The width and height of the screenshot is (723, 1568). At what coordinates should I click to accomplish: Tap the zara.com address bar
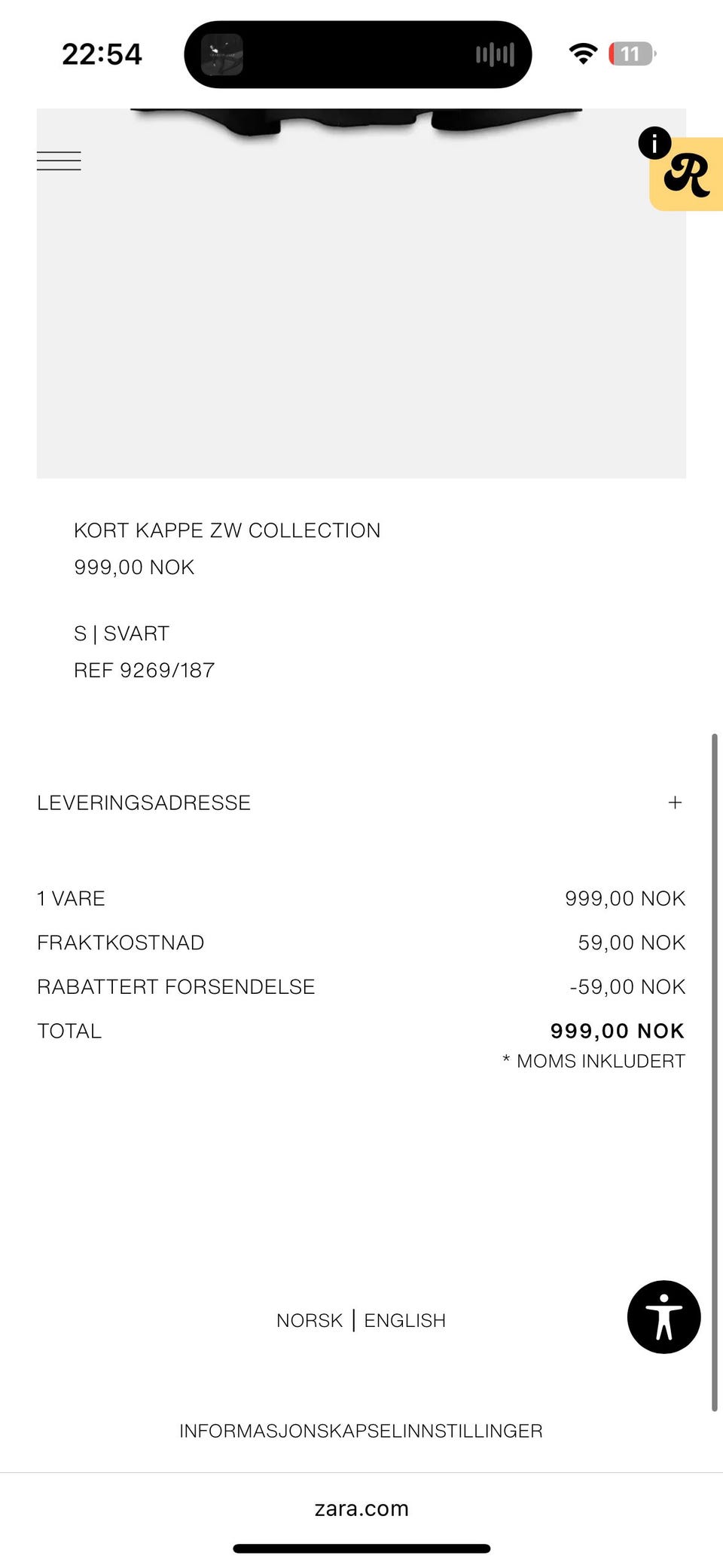pyautogui.click(x=361, y=1508)
